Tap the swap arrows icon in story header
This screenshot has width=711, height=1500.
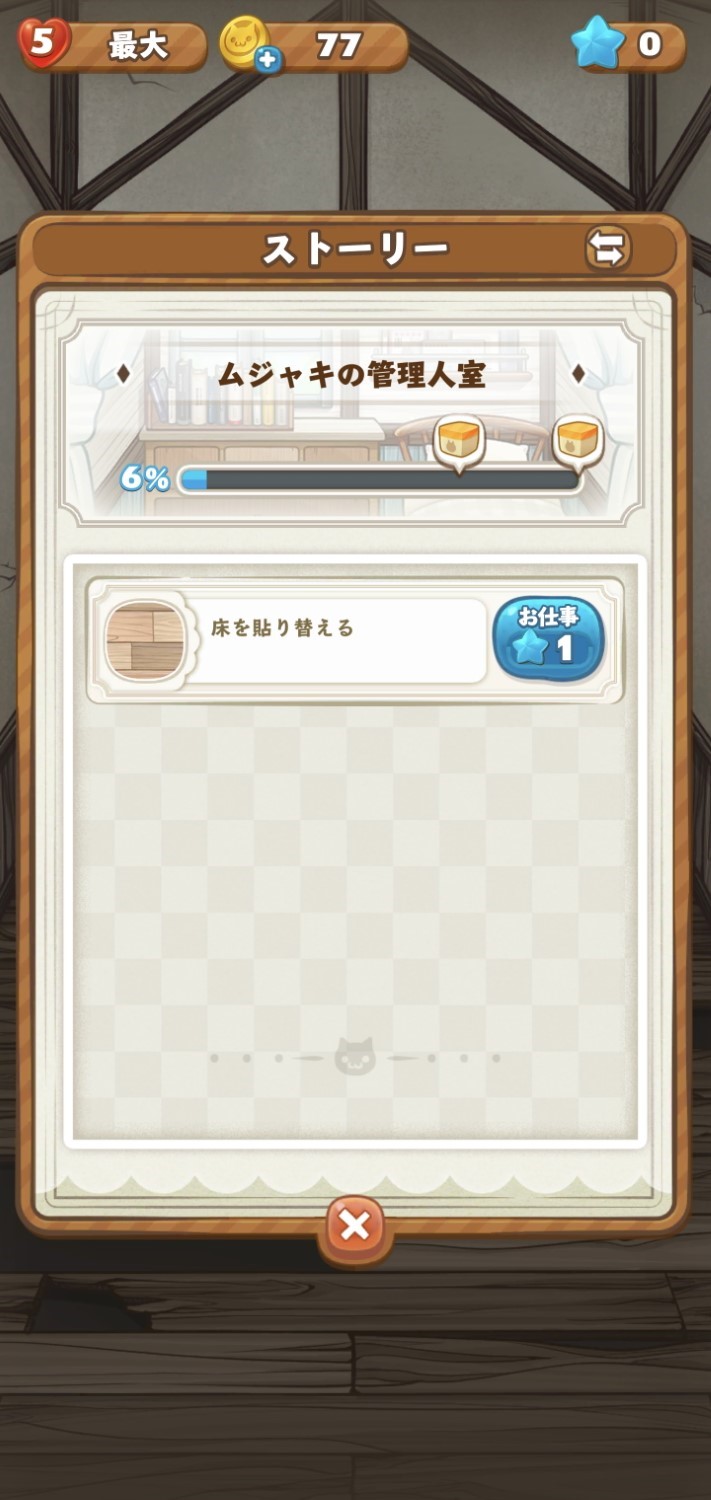click(607, 248)
